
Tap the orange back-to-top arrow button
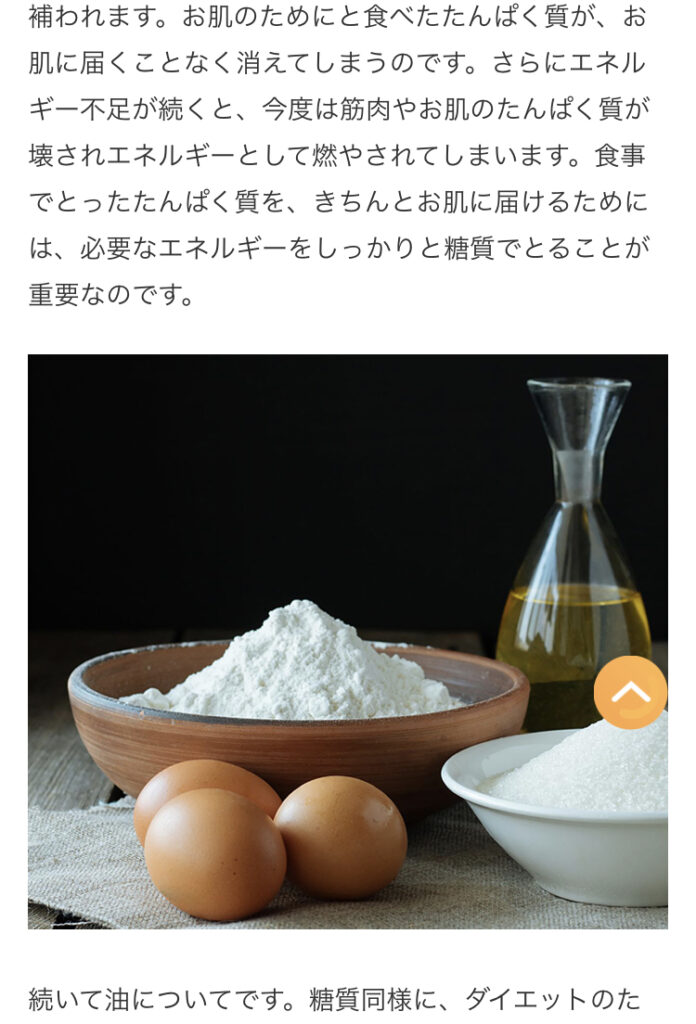coord(630,692)
